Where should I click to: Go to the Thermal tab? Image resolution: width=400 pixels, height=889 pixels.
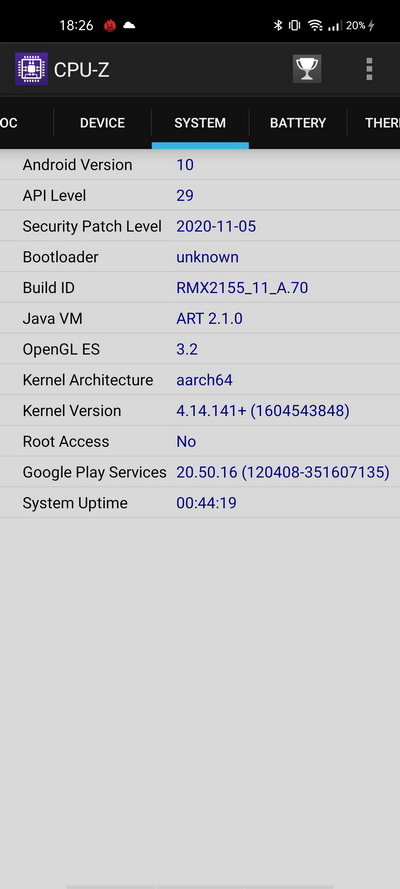[374, 123]
